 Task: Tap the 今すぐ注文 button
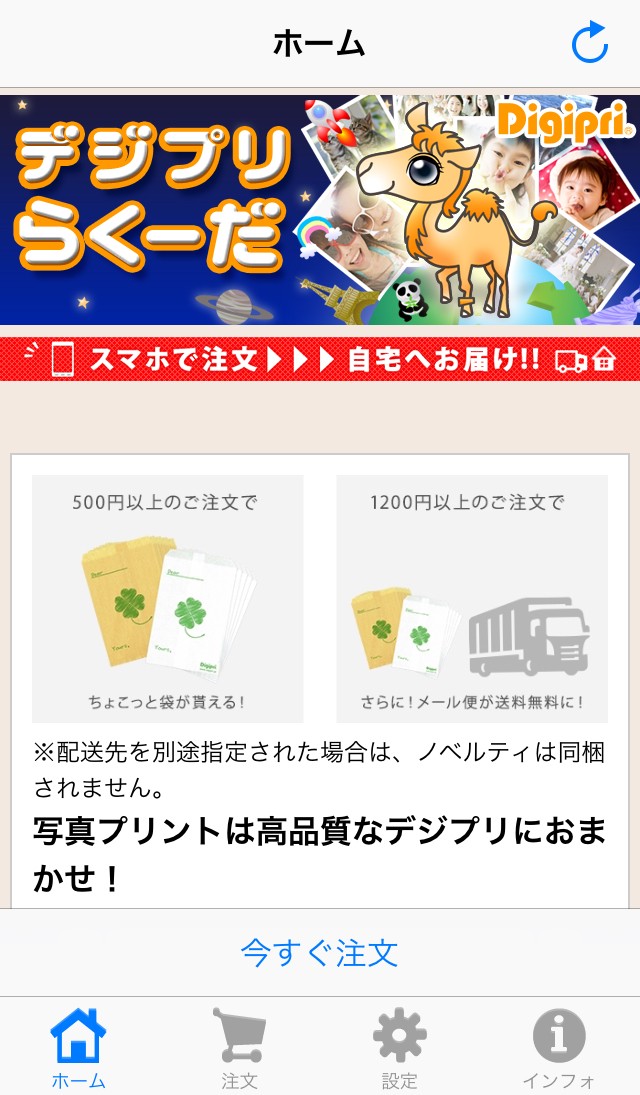pos(320,952)
